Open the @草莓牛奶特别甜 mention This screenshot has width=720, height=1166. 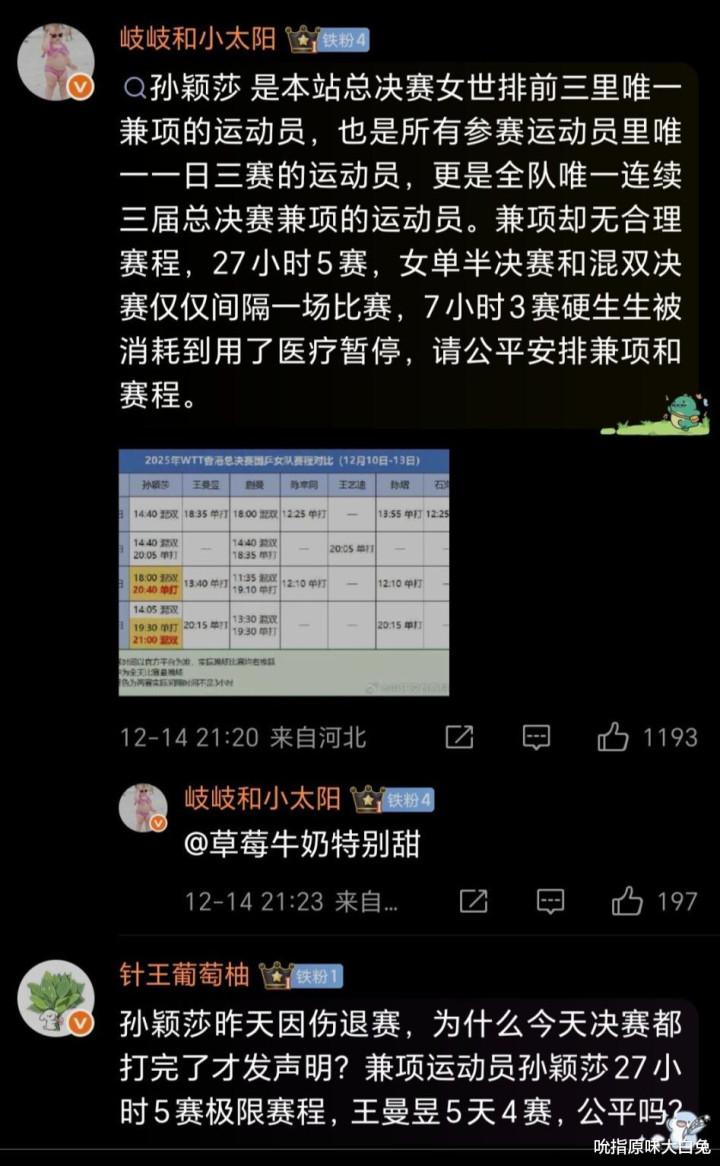coord(302,845)
